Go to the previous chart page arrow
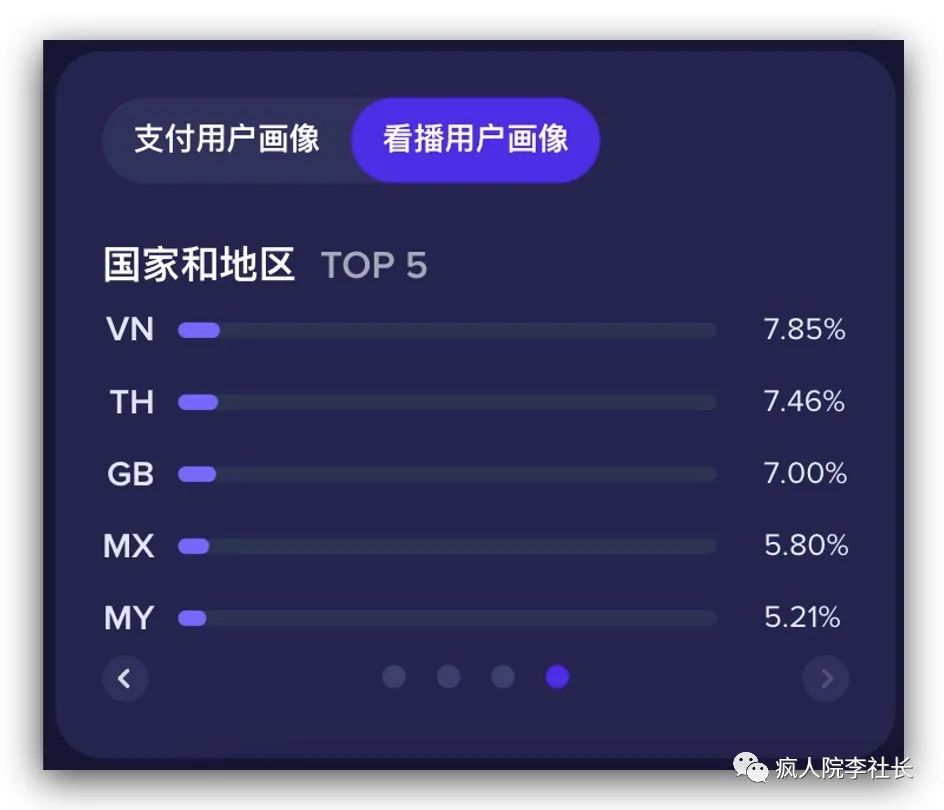The image size is (944, 810). pos(125,679)
